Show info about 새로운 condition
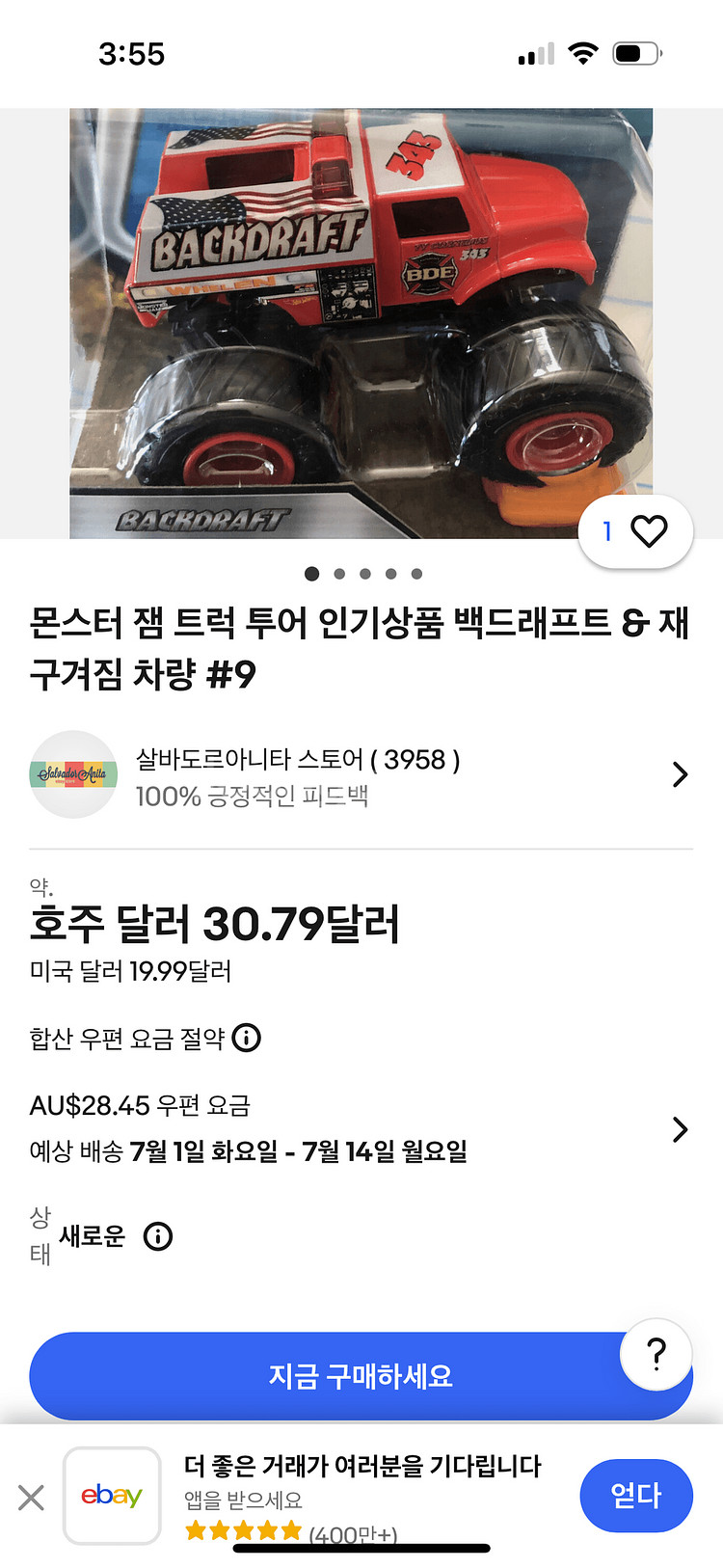723x1568 pixels. [x=158, y=1236]
